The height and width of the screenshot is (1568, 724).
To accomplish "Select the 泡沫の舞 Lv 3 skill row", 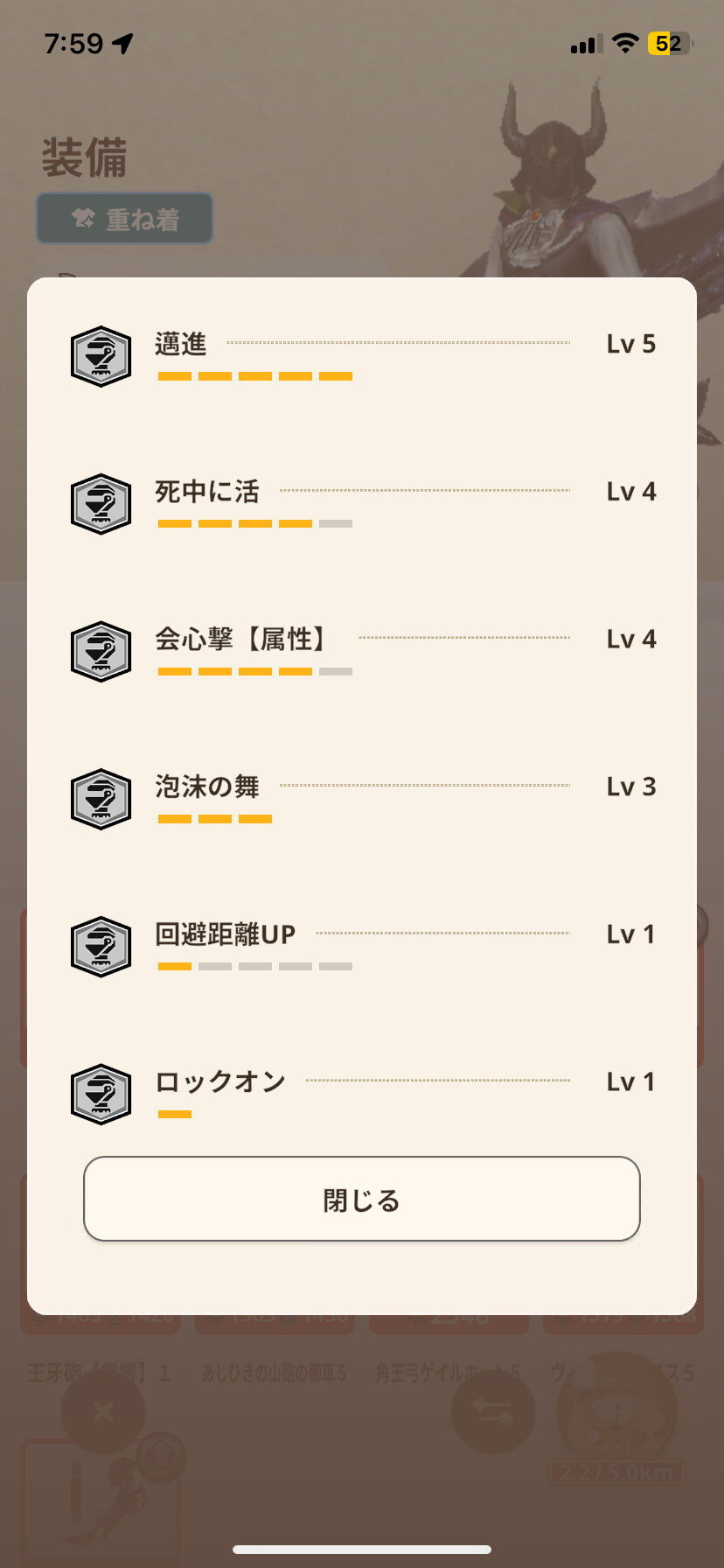I will tap(362, 799).
